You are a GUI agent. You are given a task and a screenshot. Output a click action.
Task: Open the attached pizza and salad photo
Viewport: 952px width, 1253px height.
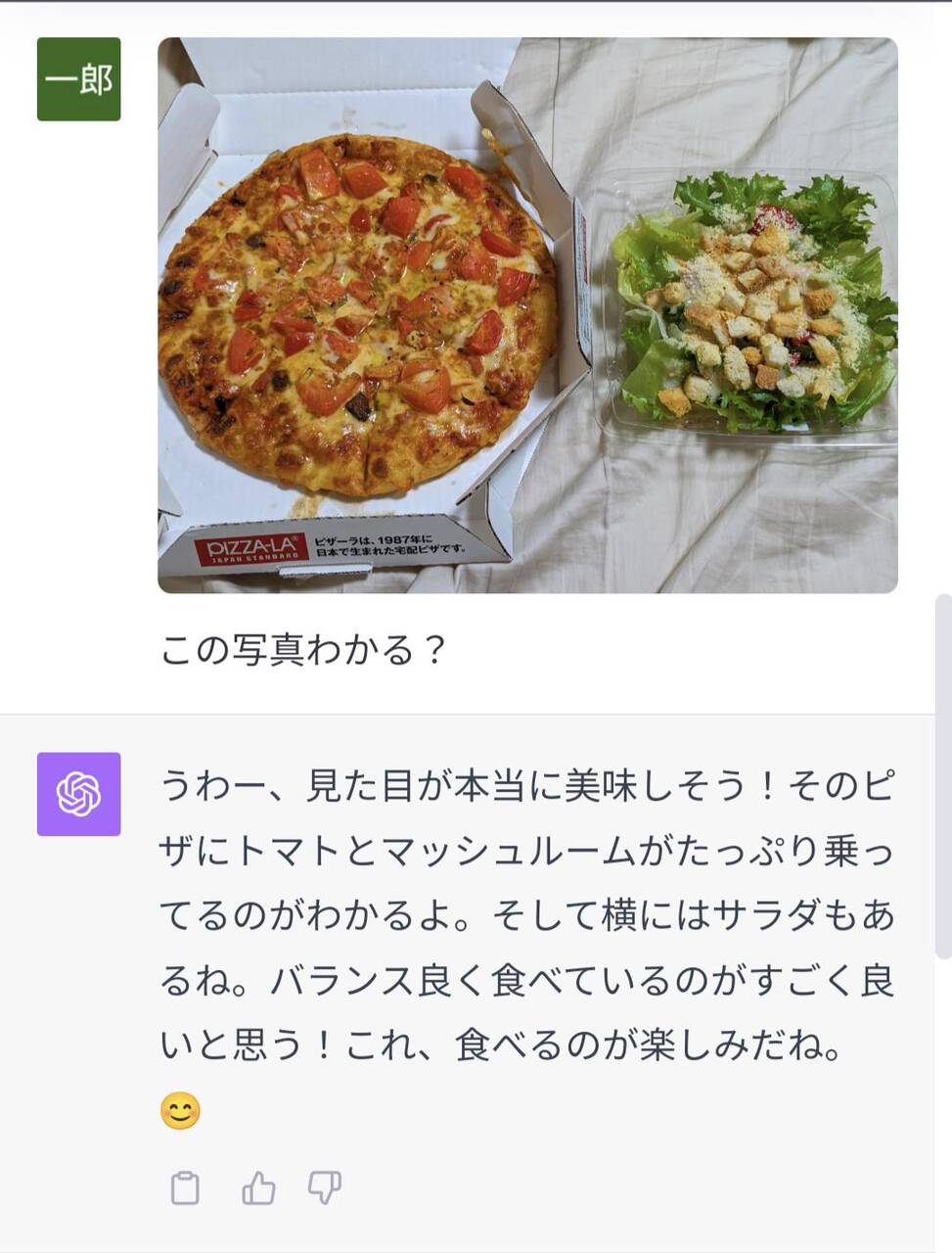[x=527, y=315]
